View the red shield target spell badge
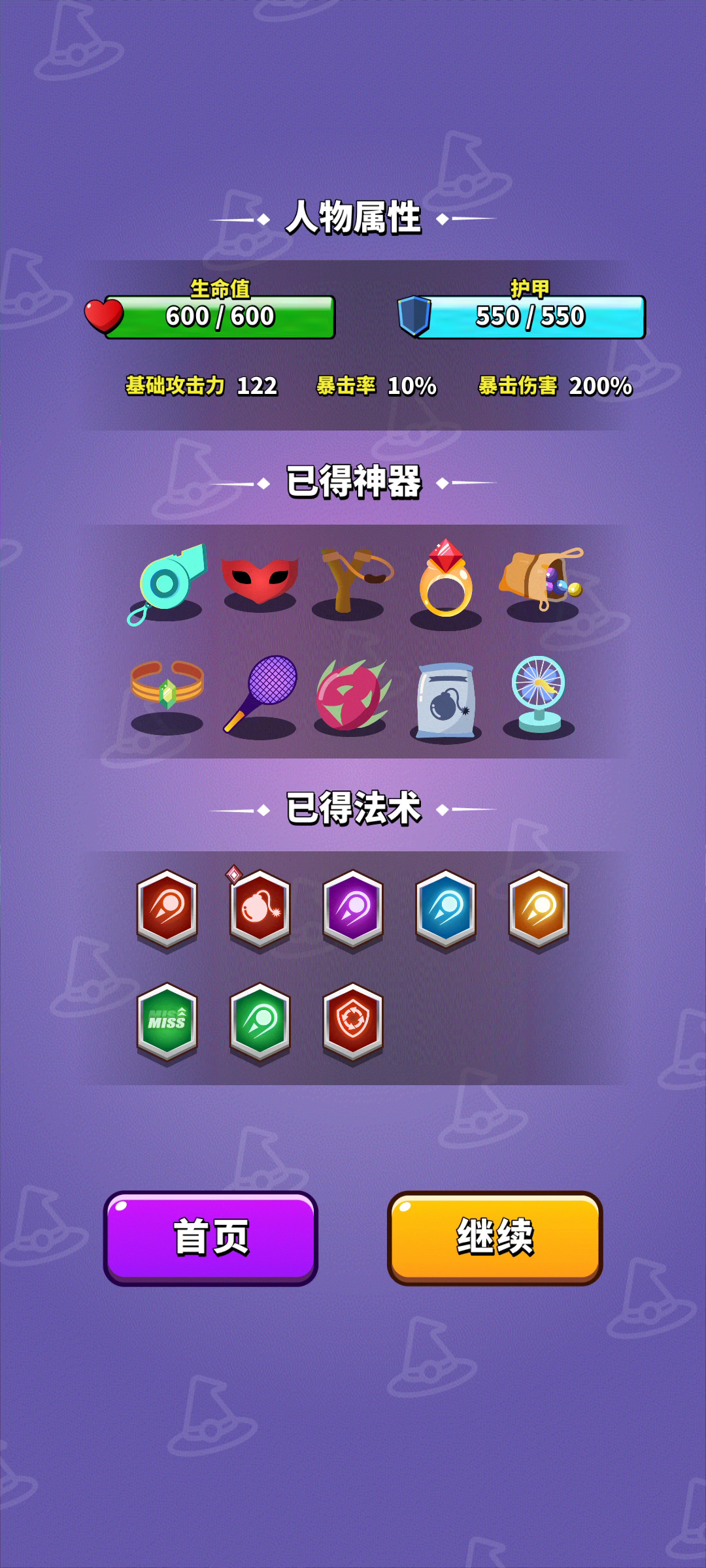706x1568 pixels. pos(353,1022)
